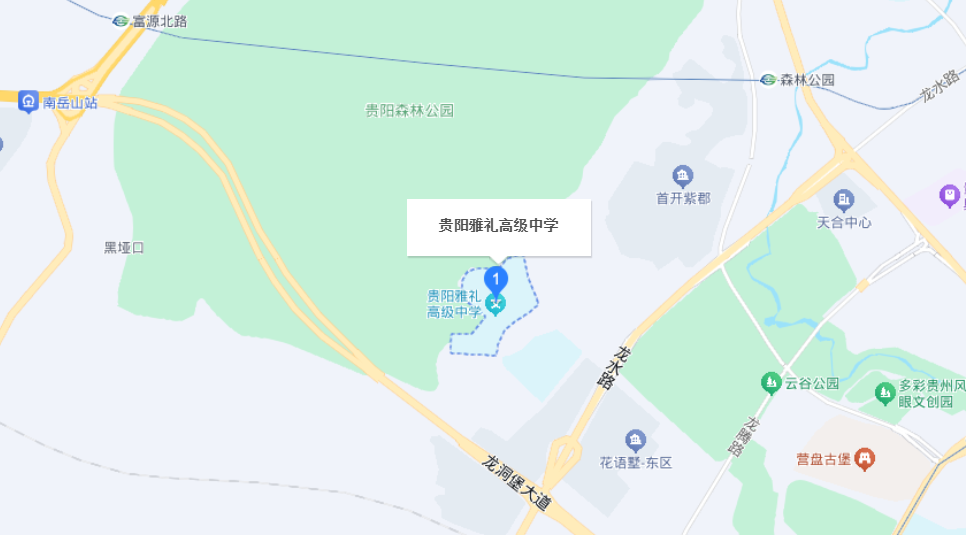
Task: Tap the 富源北路 station marker
Action: click(120, 20)
